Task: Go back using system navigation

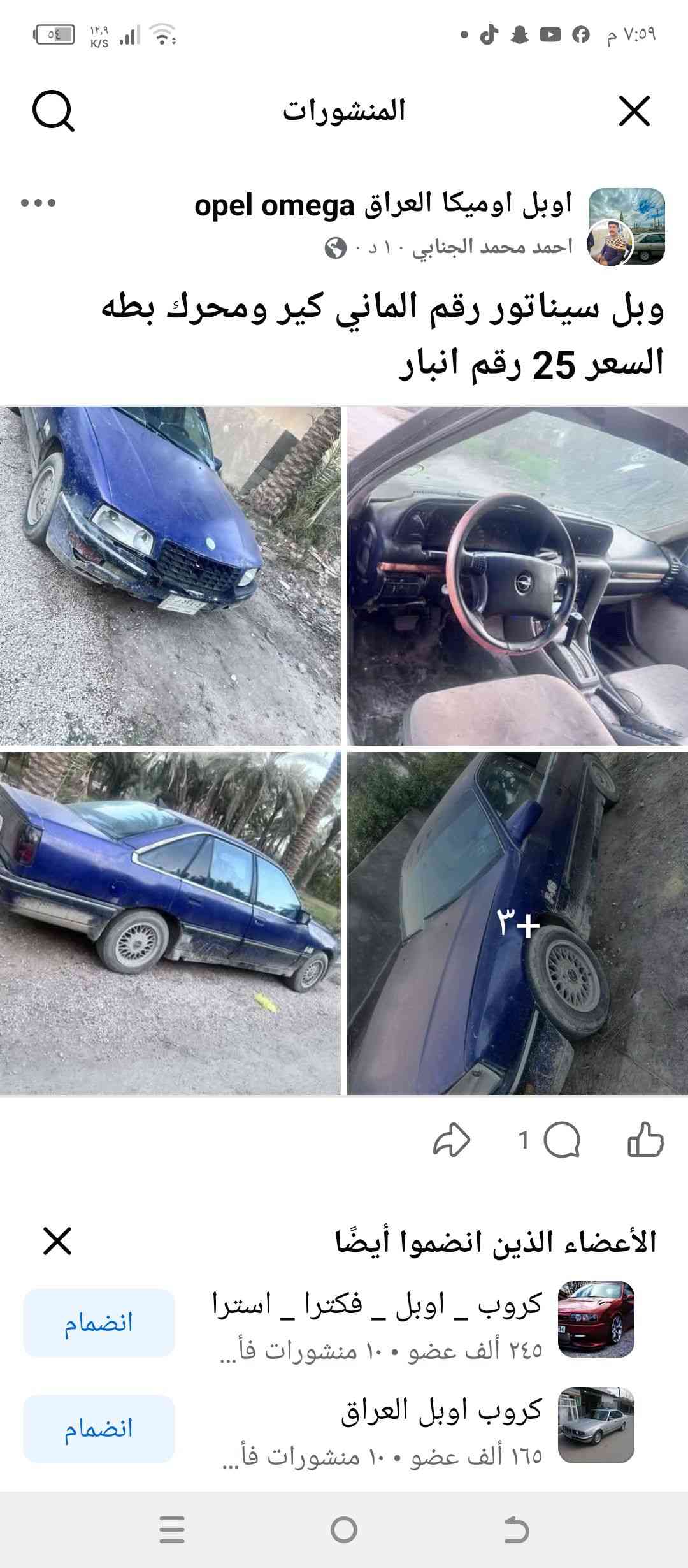Action: click(x=516, y=1530)
